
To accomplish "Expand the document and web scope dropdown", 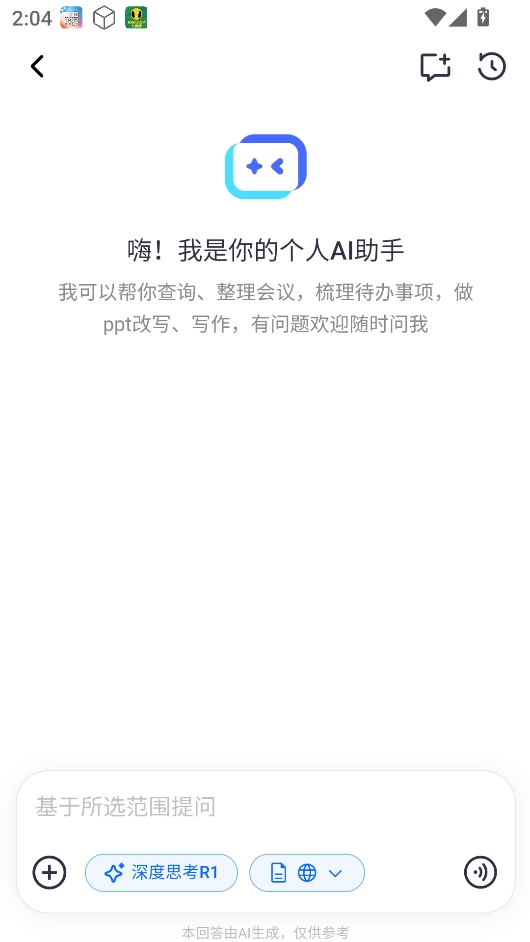I will pyautogui.click(x=307, y=872).
